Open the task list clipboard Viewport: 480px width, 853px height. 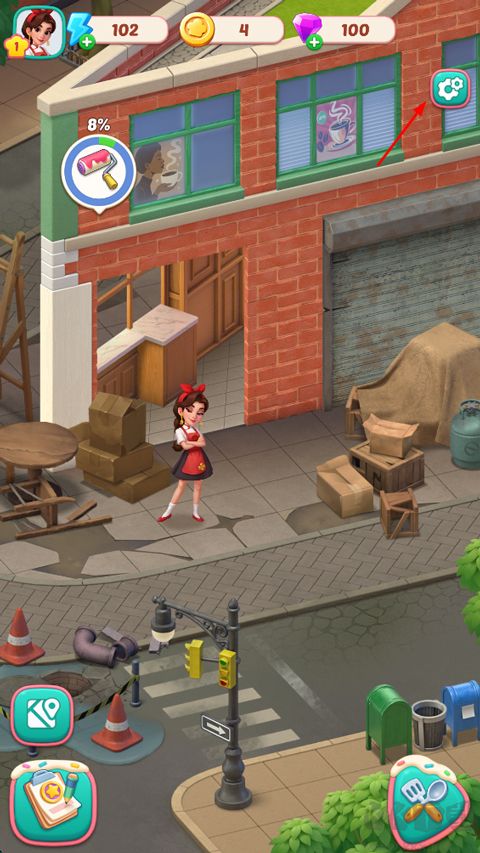tap(53, 802)
